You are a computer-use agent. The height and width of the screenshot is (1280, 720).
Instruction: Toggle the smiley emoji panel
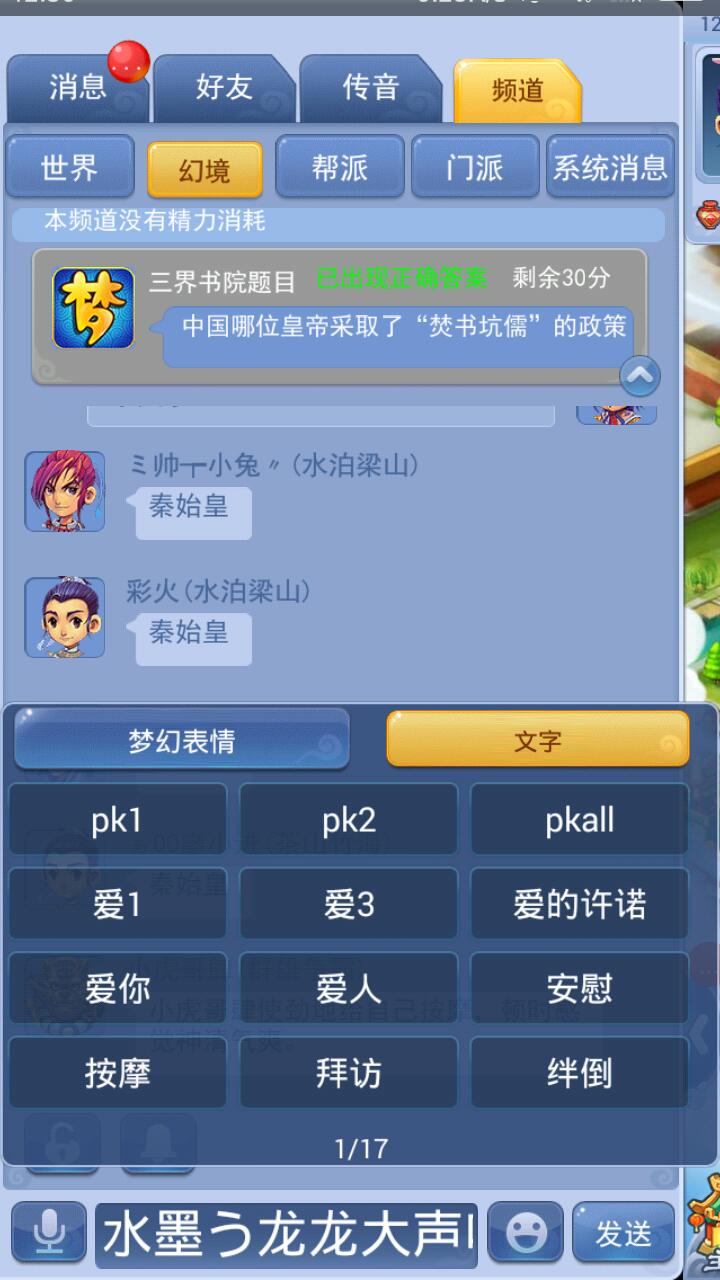pos(526,1233)
